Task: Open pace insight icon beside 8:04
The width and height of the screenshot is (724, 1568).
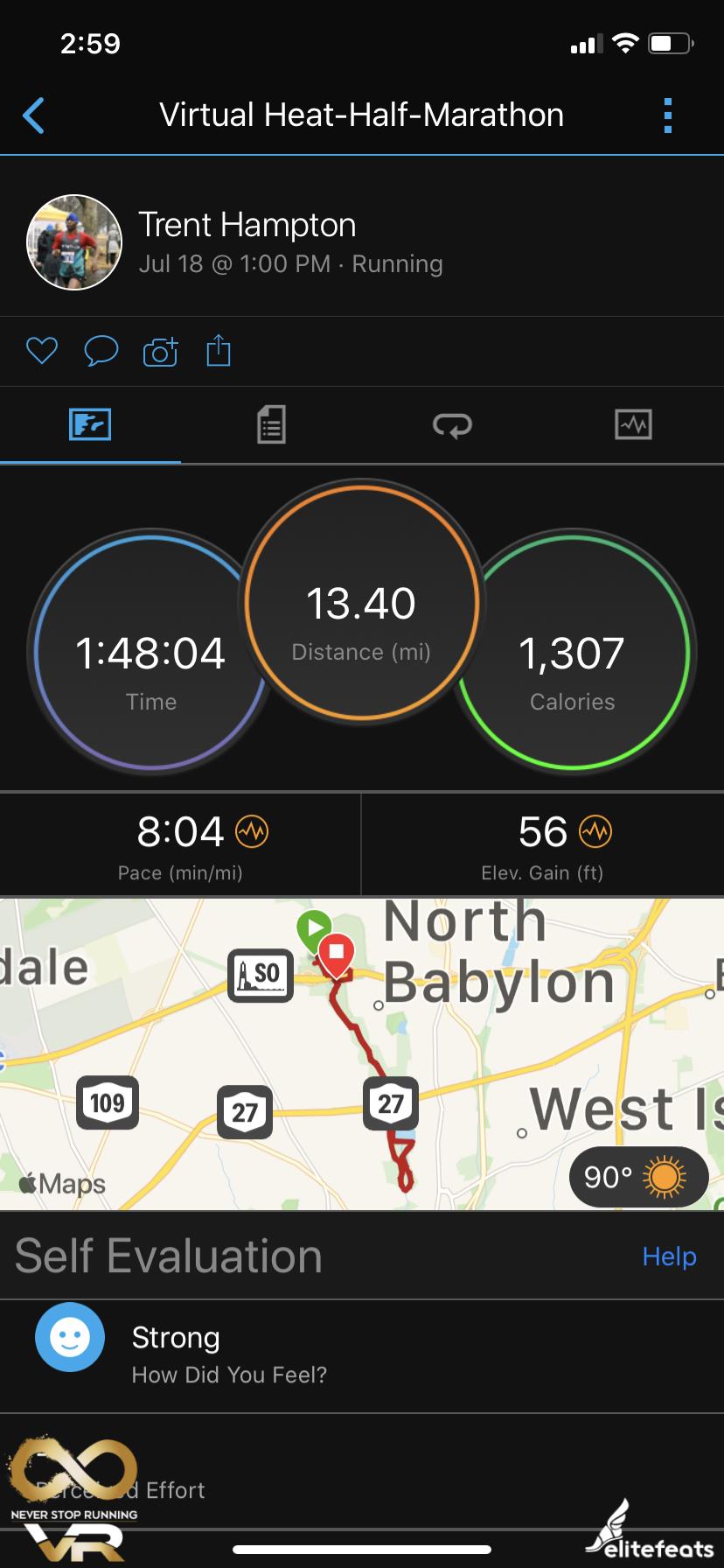Action: point(253,831)
